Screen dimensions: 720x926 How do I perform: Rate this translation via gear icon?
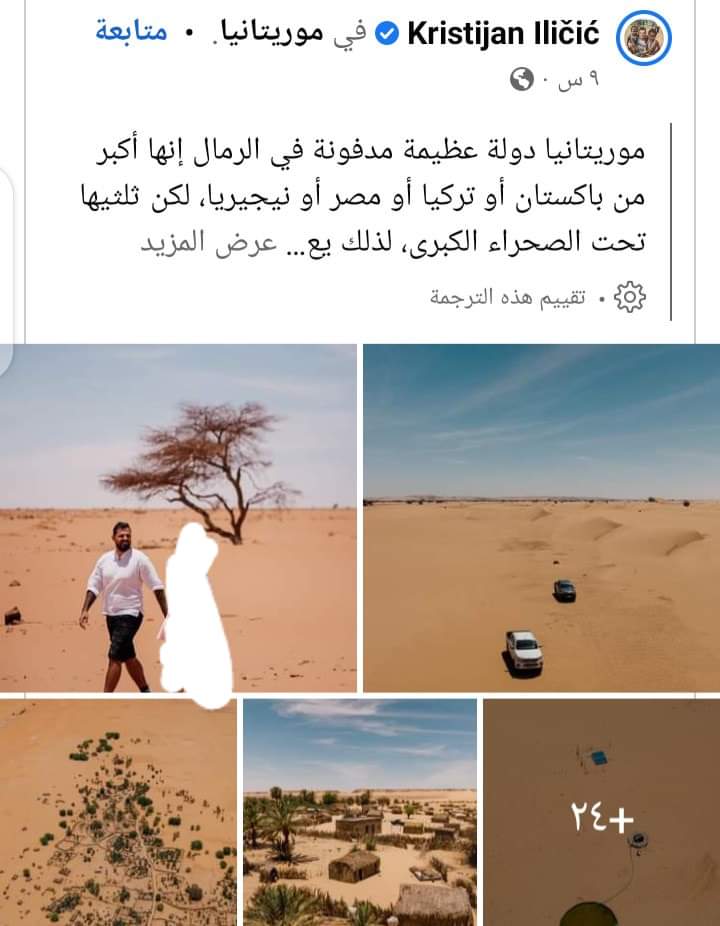[629, 297]
